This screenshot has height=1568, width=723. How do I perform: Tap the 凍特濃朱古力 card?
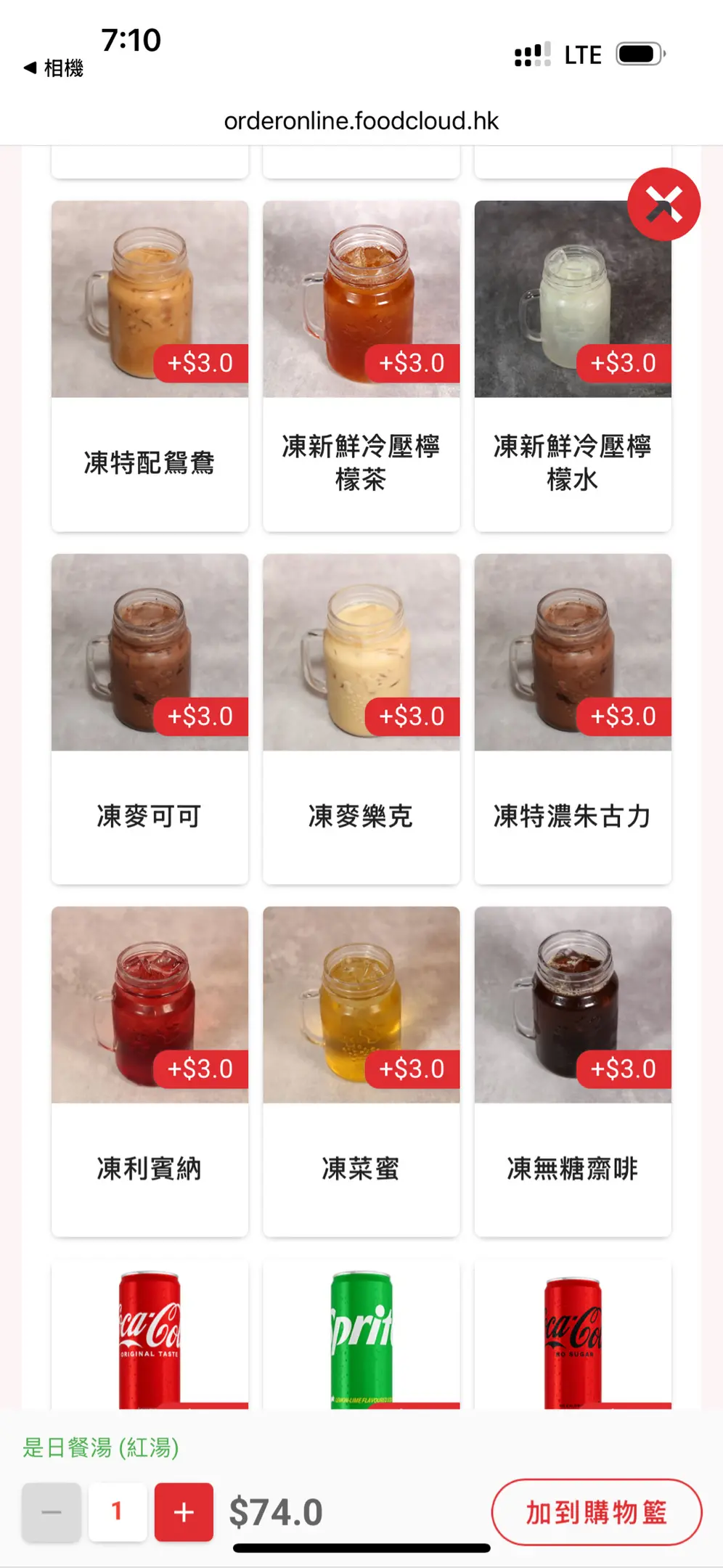[572, 719]
